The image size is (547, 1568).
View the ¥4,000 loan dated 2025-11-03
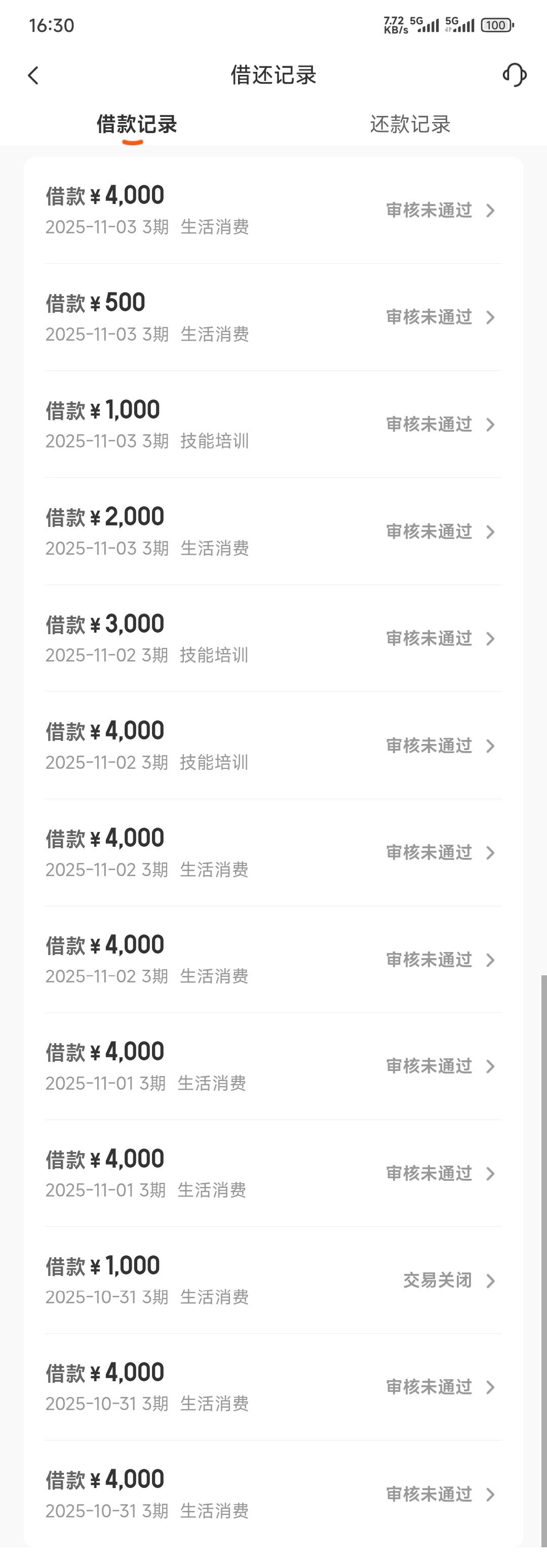(273, 211)
